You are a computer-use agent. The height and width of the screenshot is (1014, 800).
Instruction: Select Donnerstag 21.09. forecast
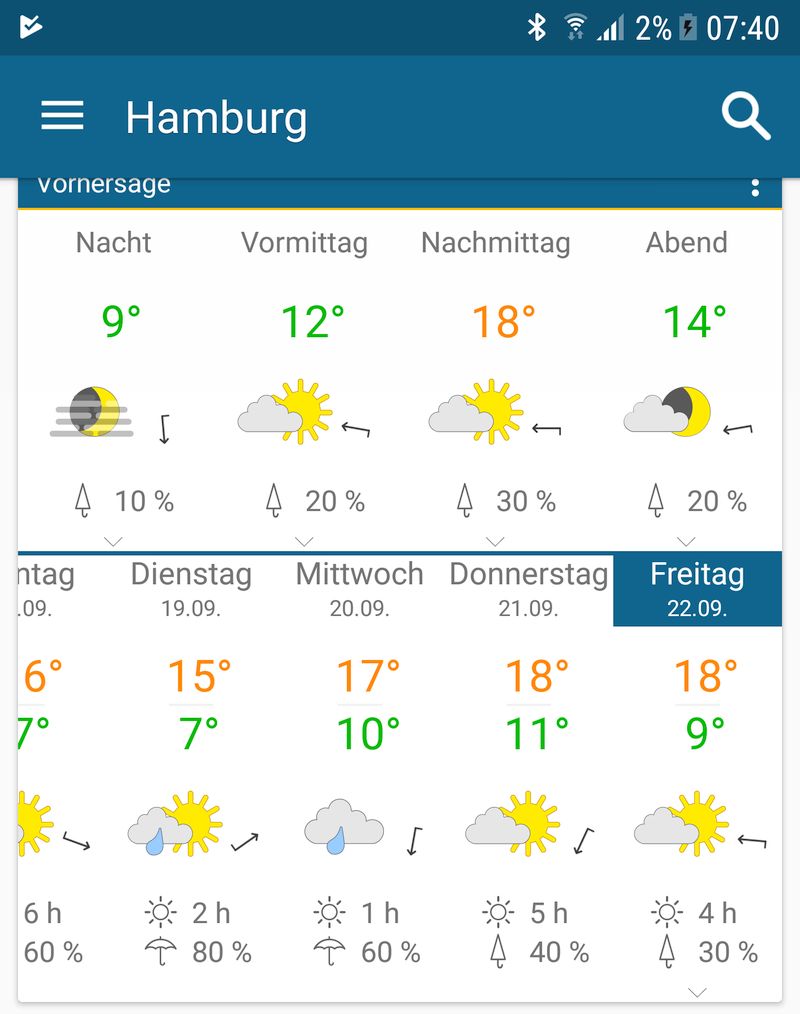point(528,589)
